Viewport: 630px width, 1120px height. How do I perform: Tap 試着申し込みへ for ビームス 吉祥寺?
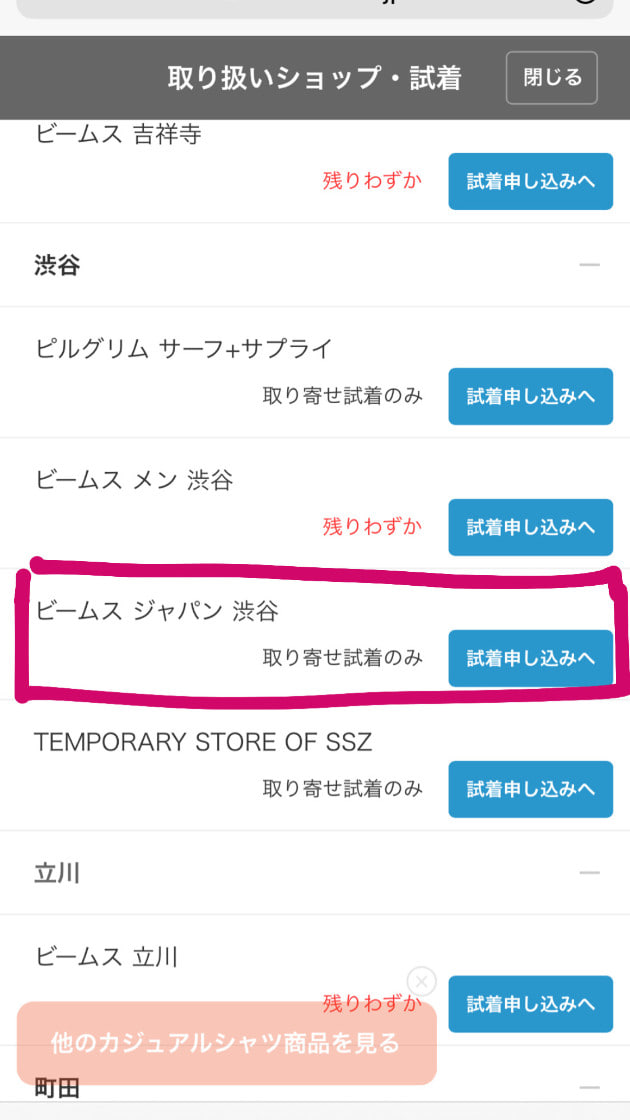click(x=531, y=181)
